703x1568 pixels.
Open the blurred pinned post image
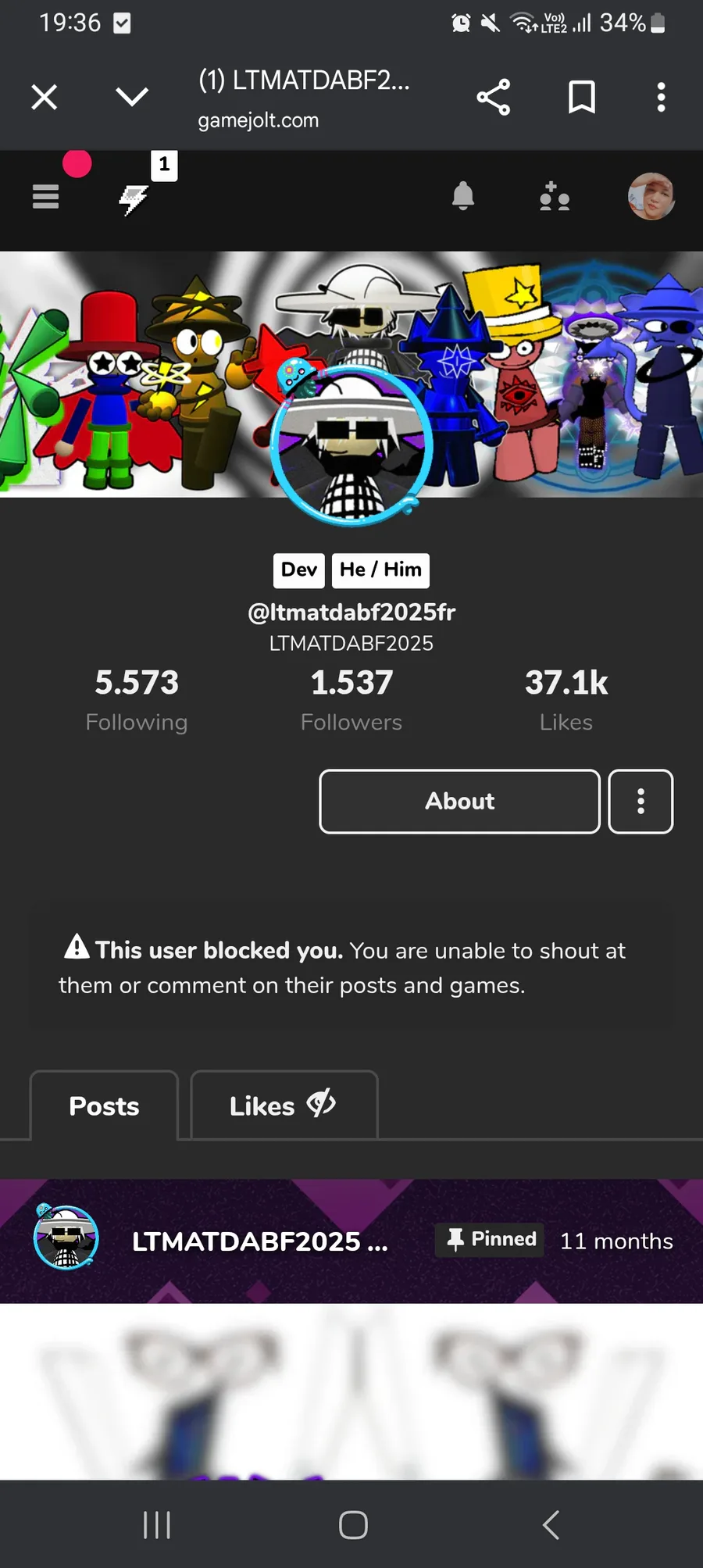click(351, 1391)
